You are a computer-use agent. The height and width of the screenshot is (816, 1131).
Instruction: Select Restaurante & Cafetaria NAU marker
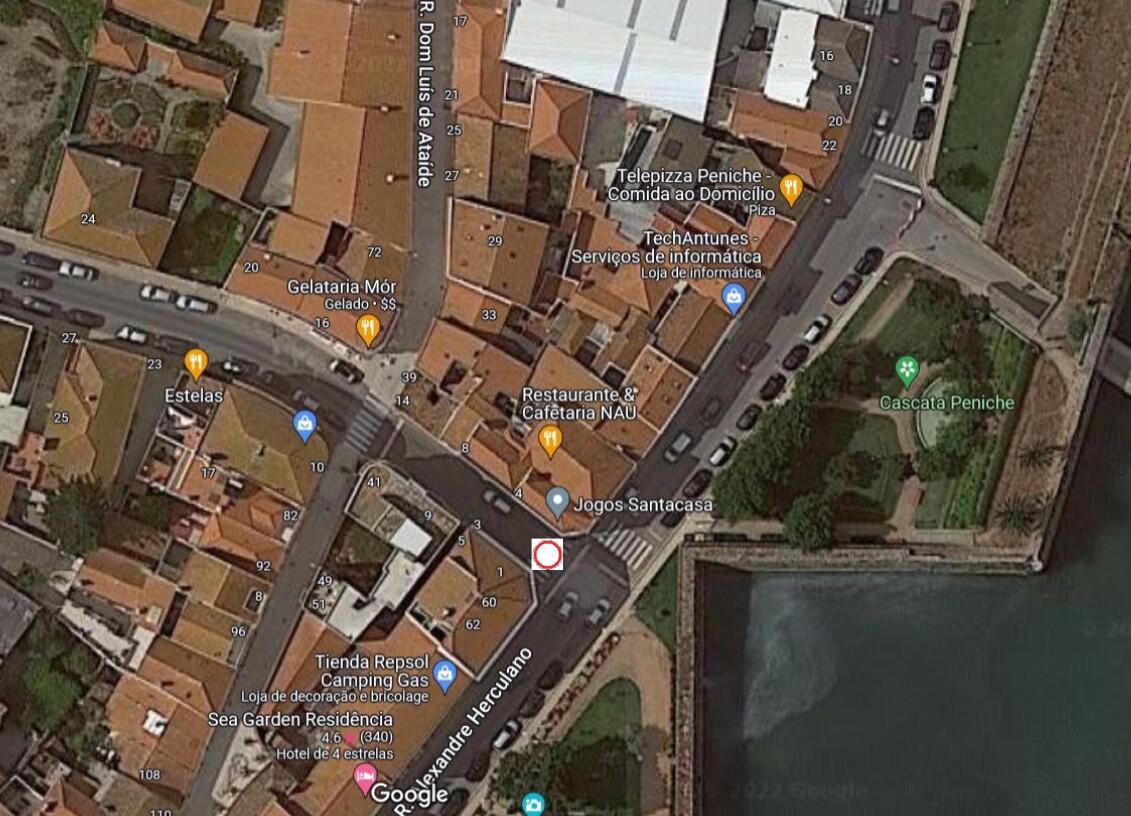pos(549,438)
